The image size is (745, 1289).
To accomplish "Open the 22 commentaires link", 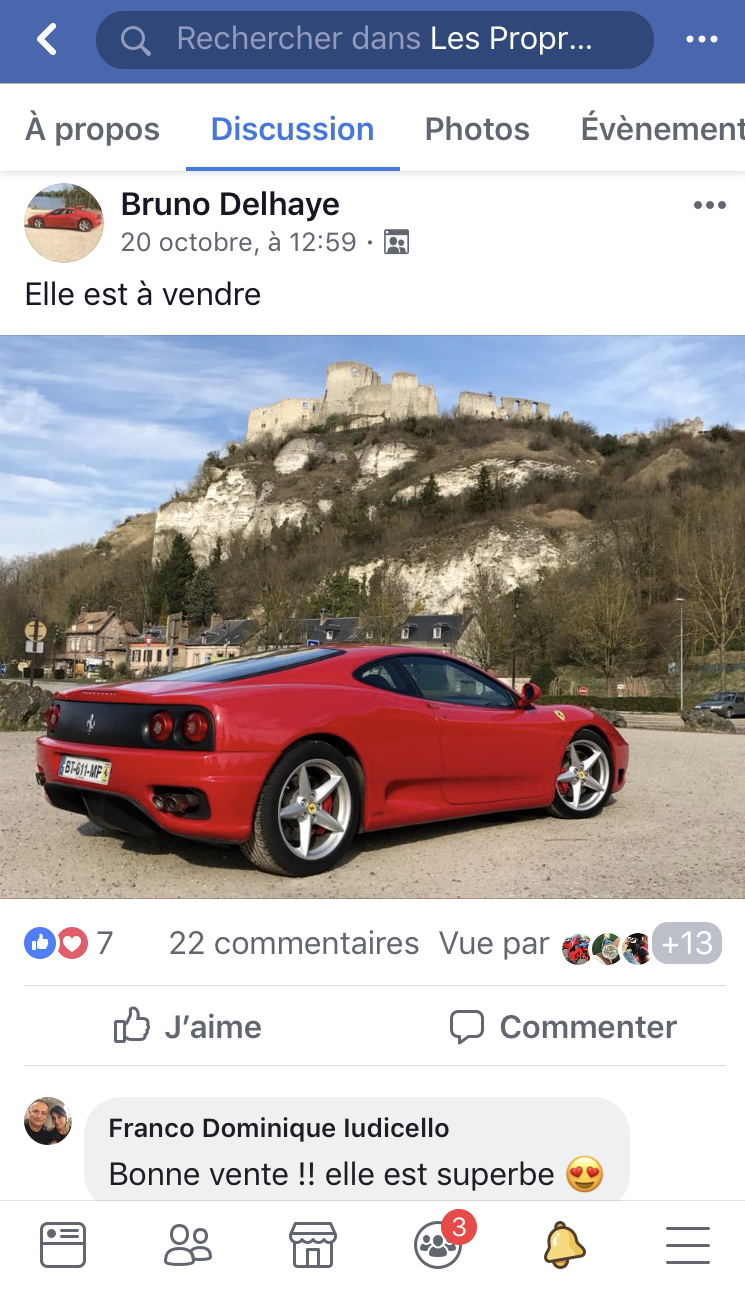I will click(294, 943).
